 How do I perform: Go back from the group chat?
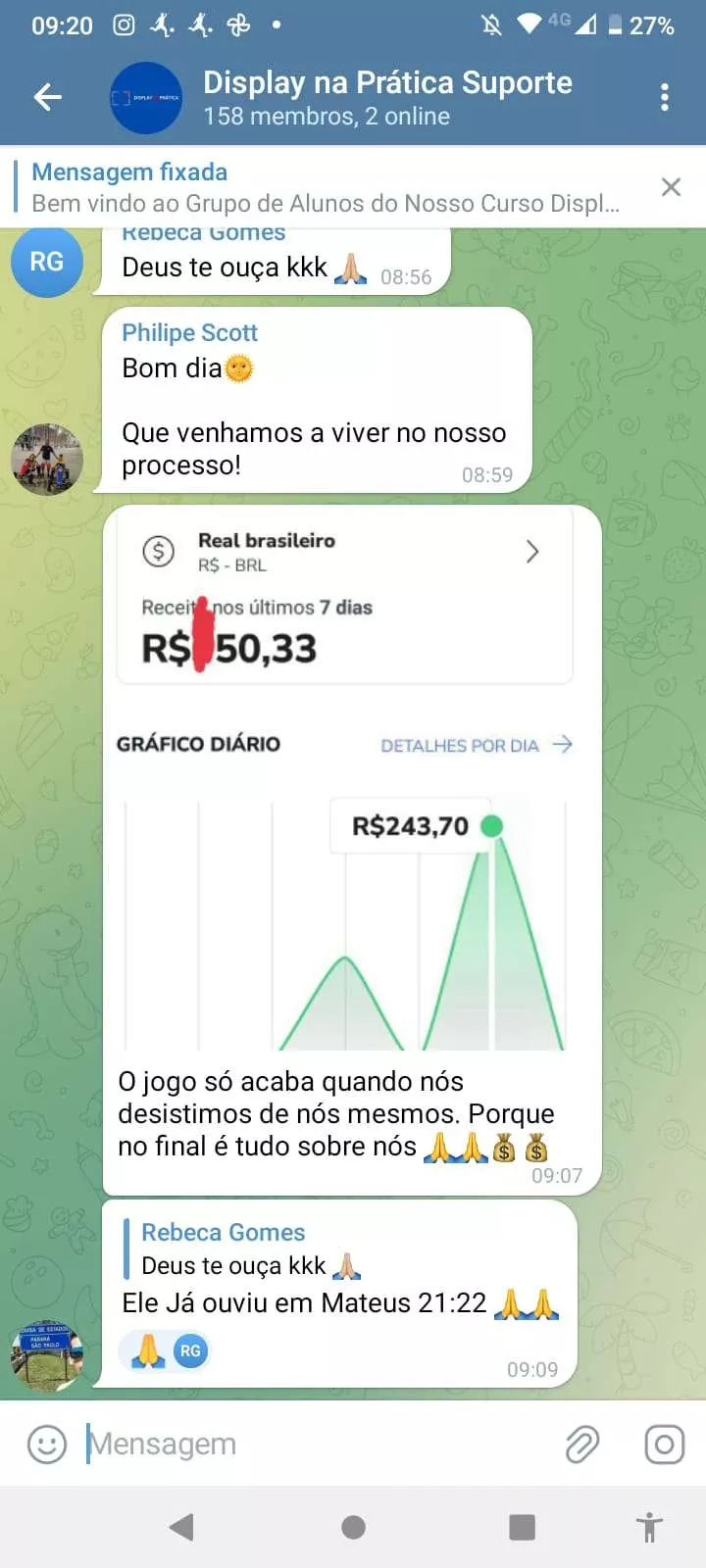click(x=47, y=97)
